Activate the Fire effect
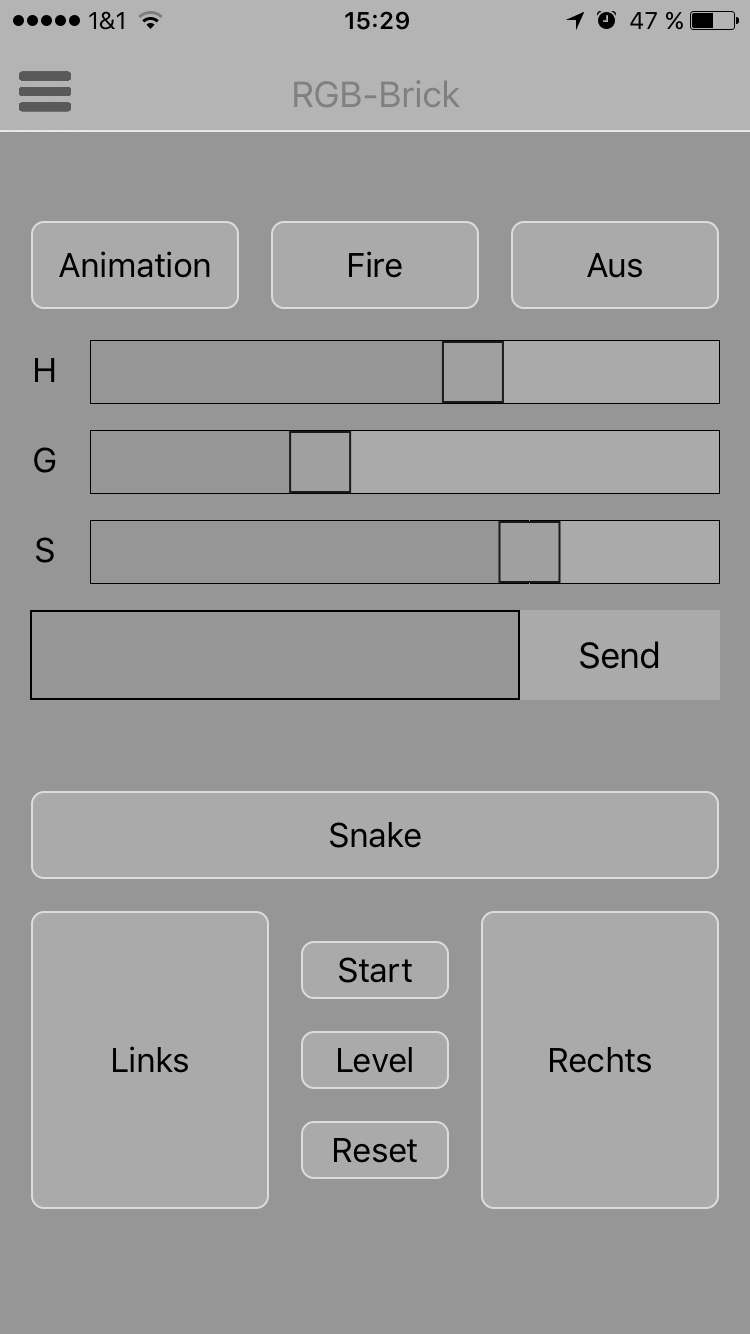The width and height of the screenshot is (750, 1334). click(375, 265)
